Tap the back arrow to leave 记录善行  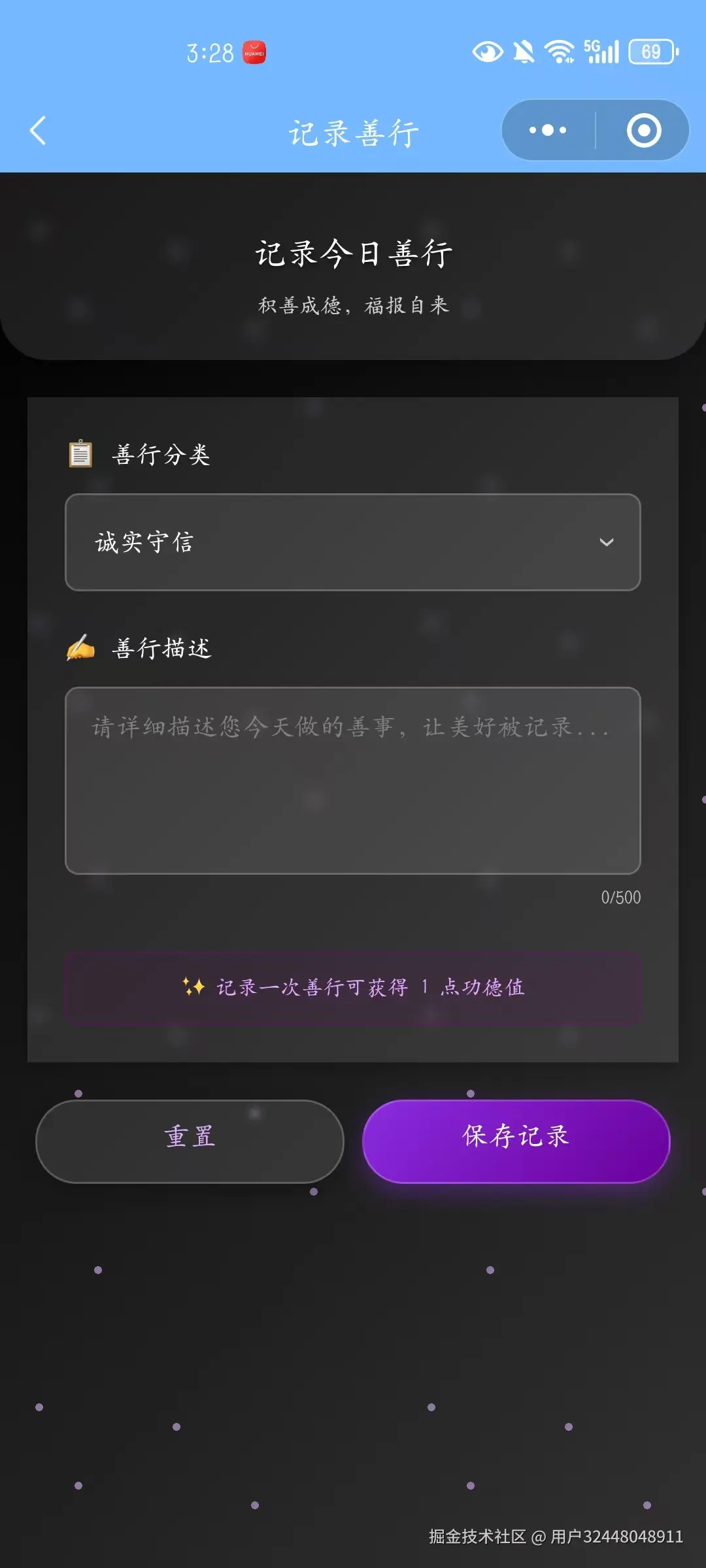pyautogui.click(x=37, y=130)
